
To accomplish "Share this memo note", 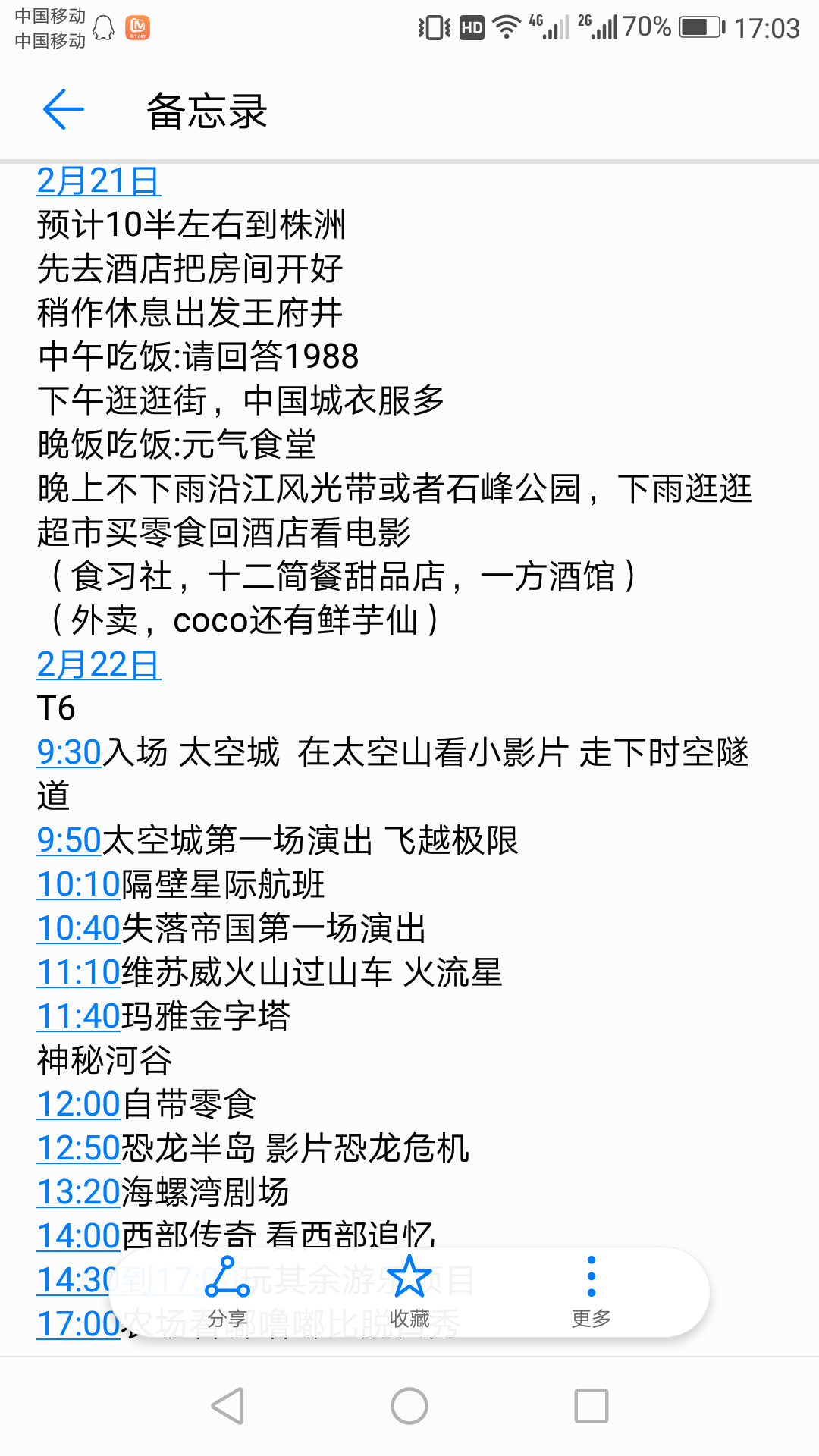I will 227,1292.
